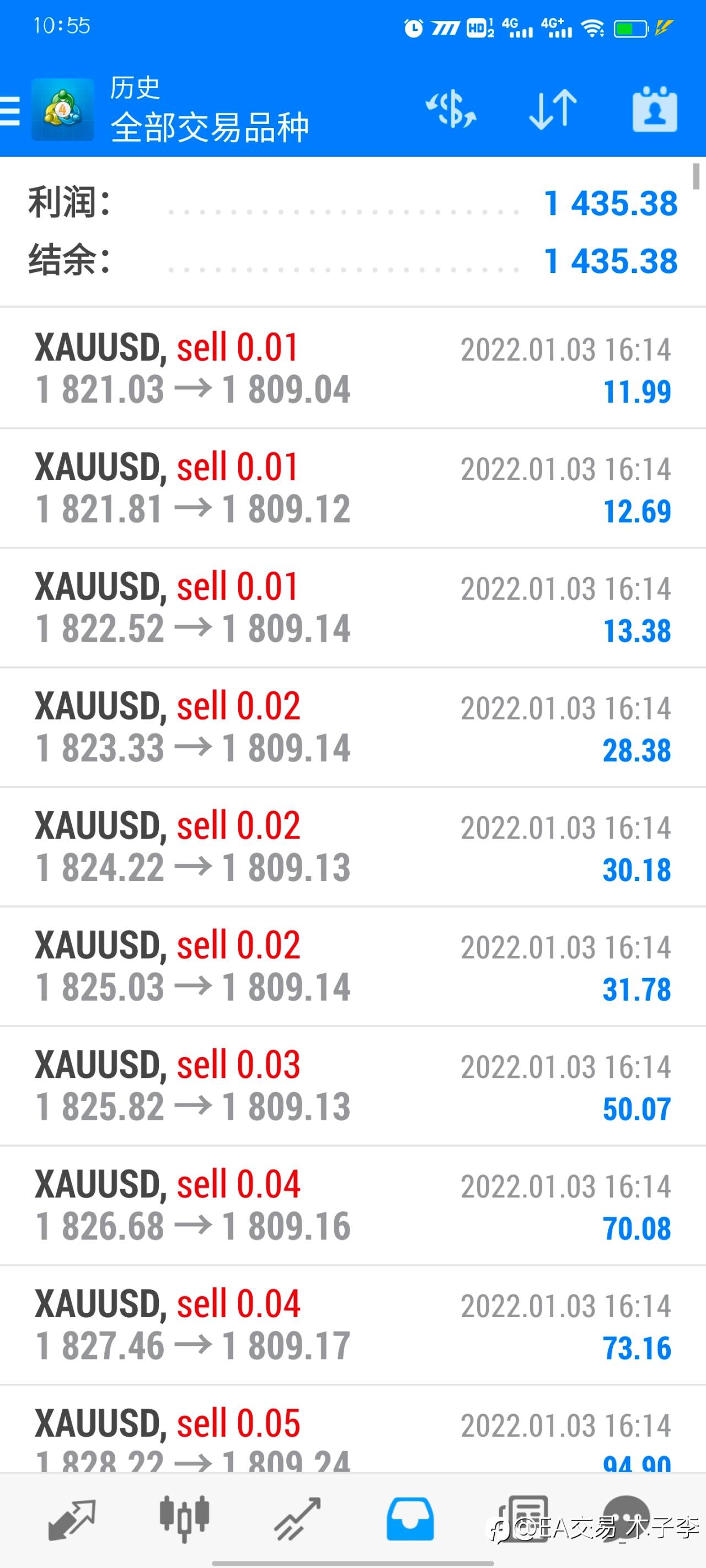The width and height of the screenshot is (706, 1568).
Task: Open the News tab
Action: (x=523, y=1519)
